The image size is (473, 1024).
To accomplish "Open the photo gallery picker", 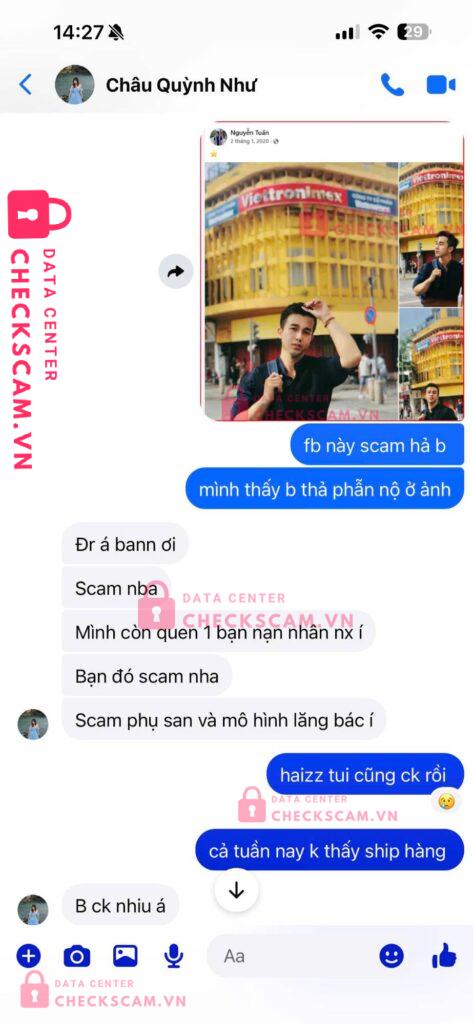I will coord(125,956).
